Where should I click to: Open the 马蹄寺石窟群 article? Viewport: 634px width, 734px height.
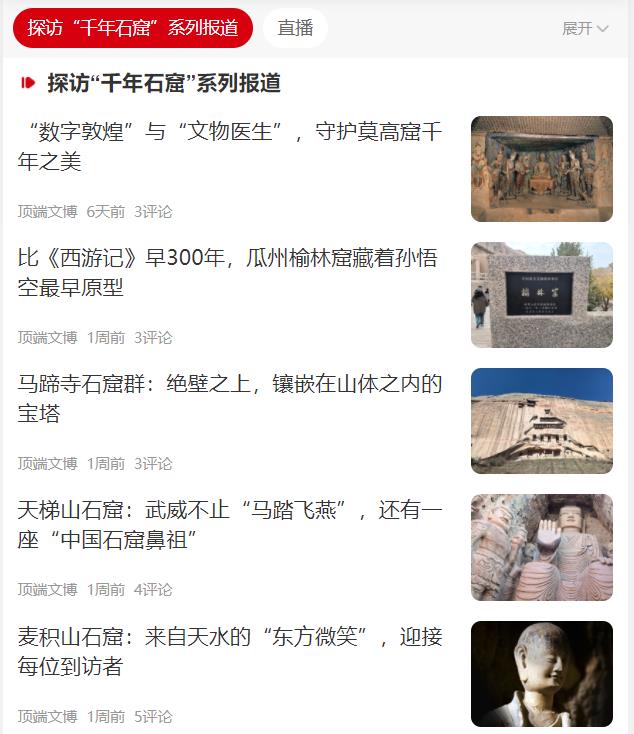(x=230, y=398)
